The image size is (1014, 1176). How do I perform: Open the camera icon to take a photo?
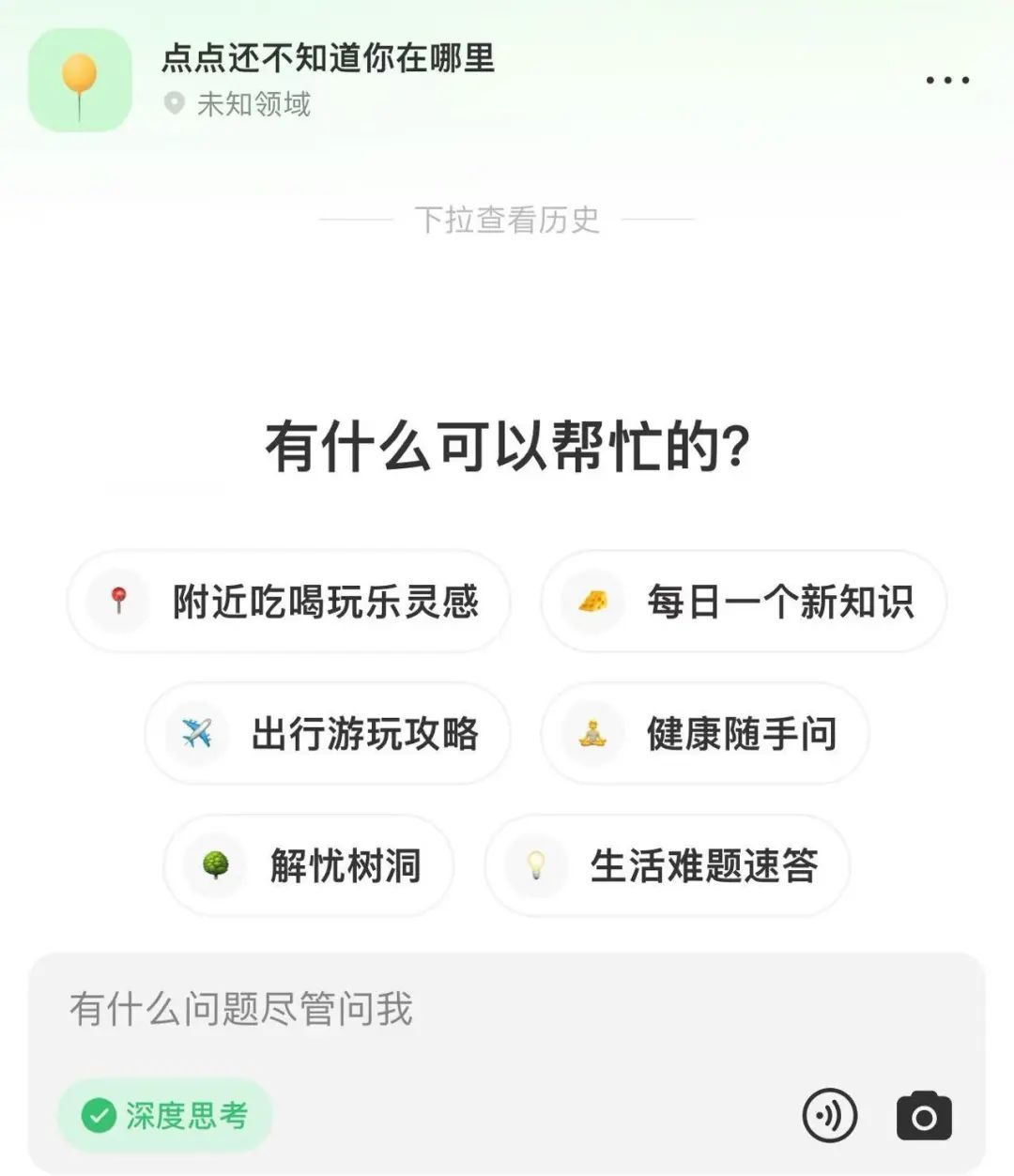pos(924,1114)
